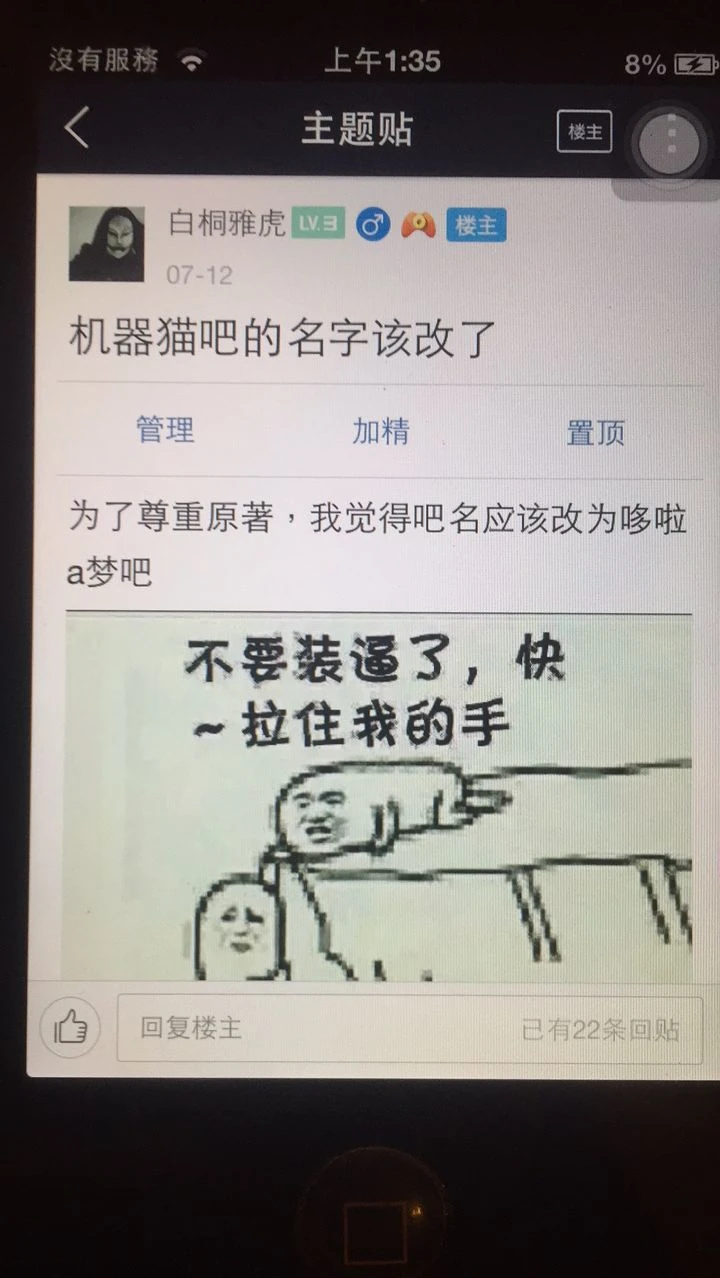Image resolution: width=720 pixels, height=1278 pixels.
Task: View the meme image in the post
Action: [379, 797]
